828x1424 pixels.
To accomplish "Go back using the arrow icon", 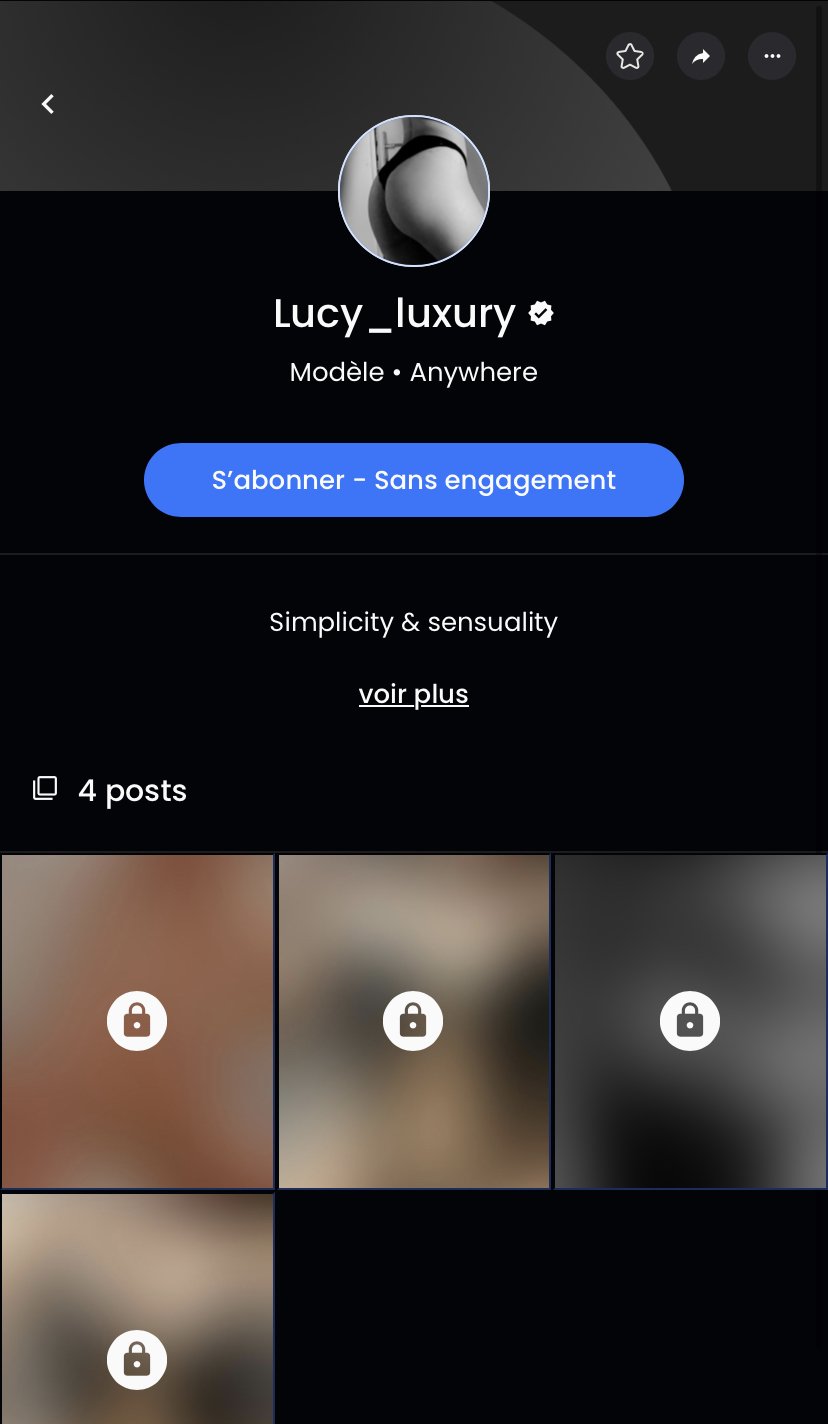I will (x=48, y=104).
